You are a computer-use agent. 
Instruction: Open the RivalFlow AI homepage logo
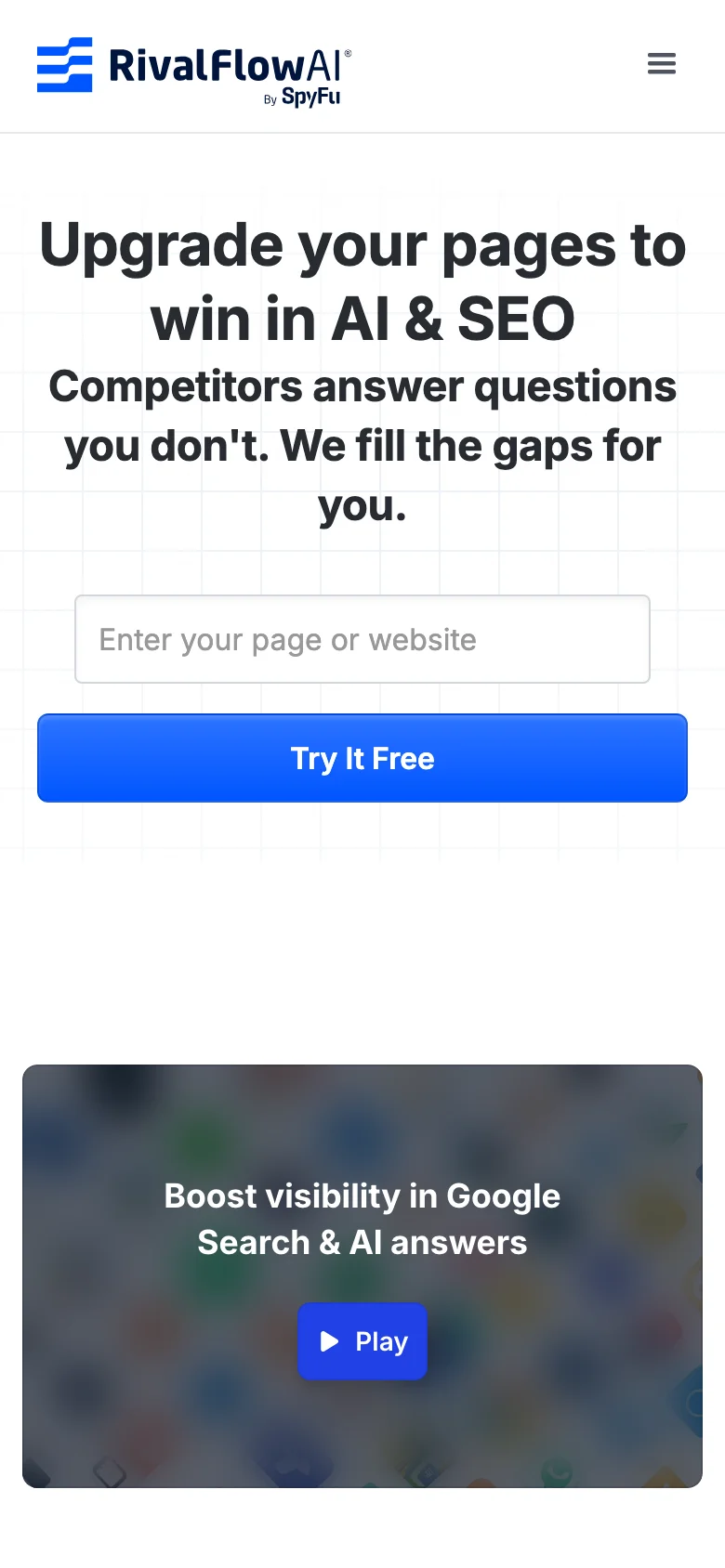(x=194, y=70)
